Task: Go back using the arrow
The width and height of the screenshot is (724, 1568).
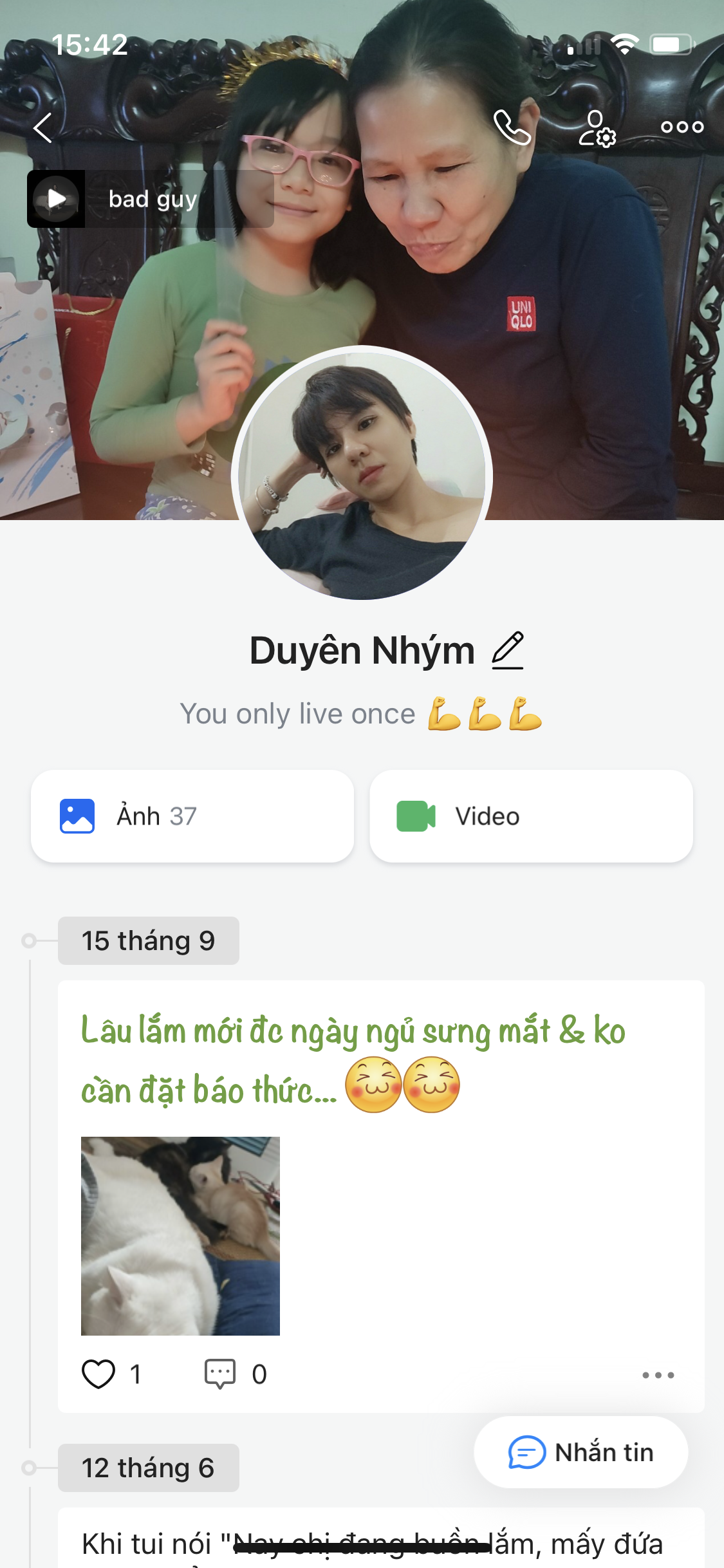Action: (43, 127)
